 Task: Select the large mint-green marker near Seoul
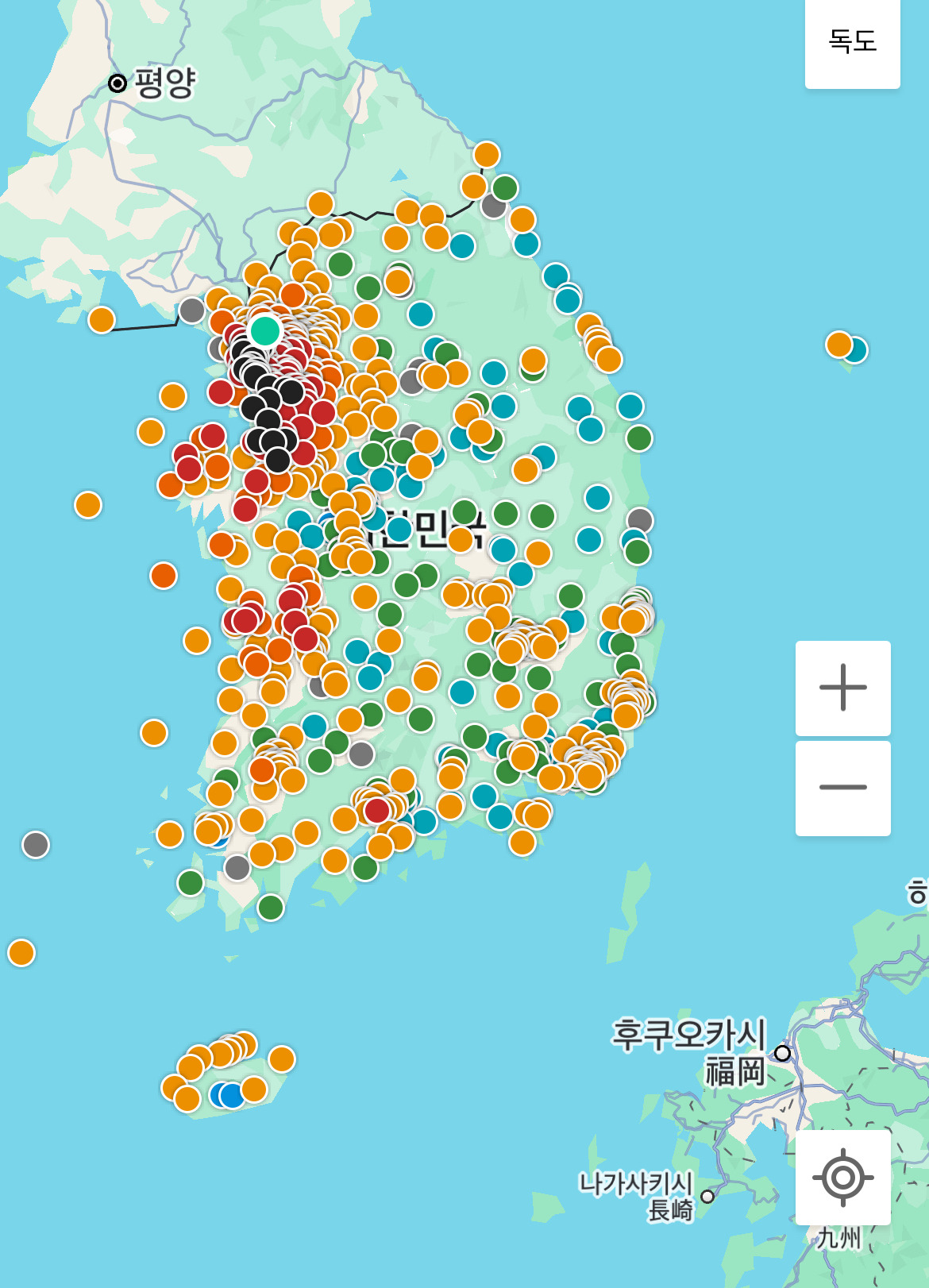pos(264,331)
